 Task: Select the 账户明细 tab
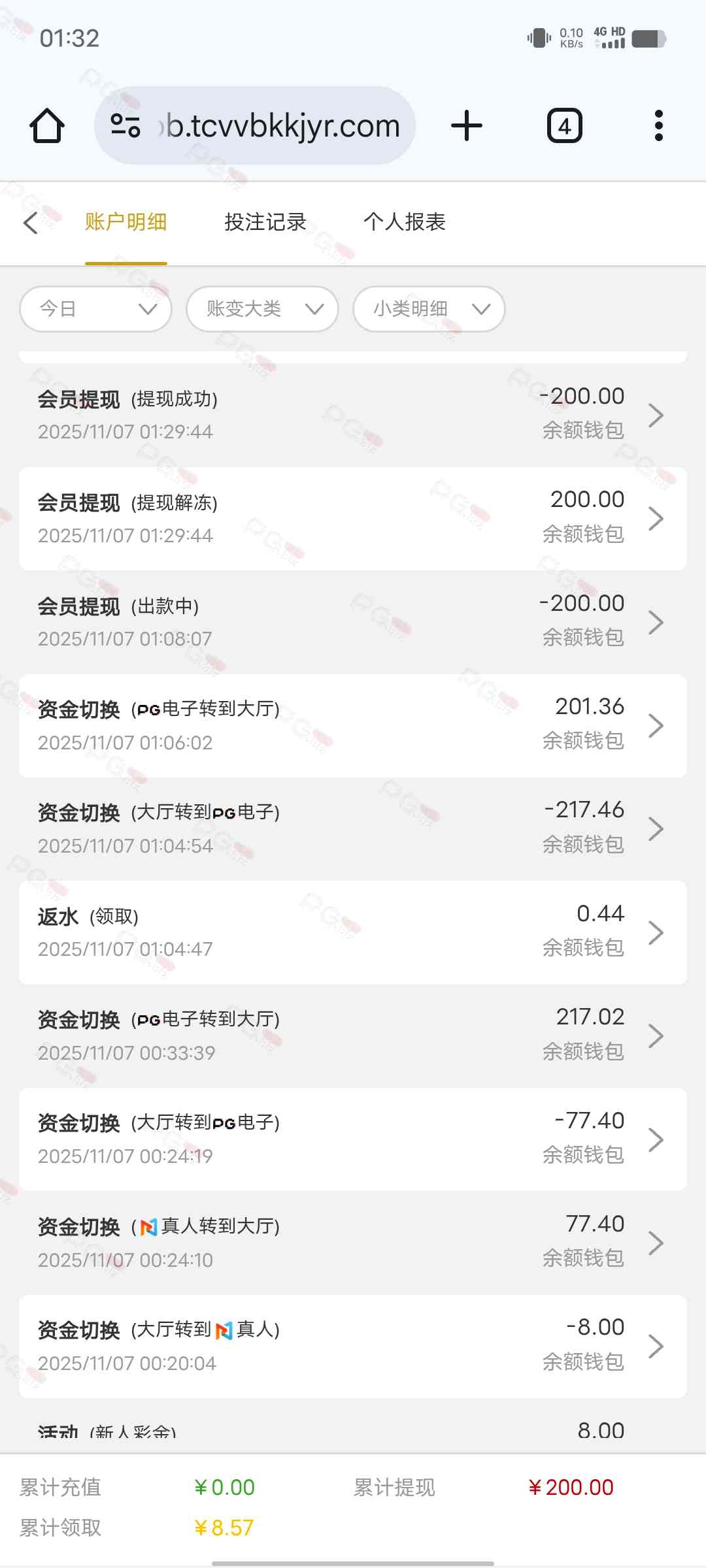coord(126,222)
